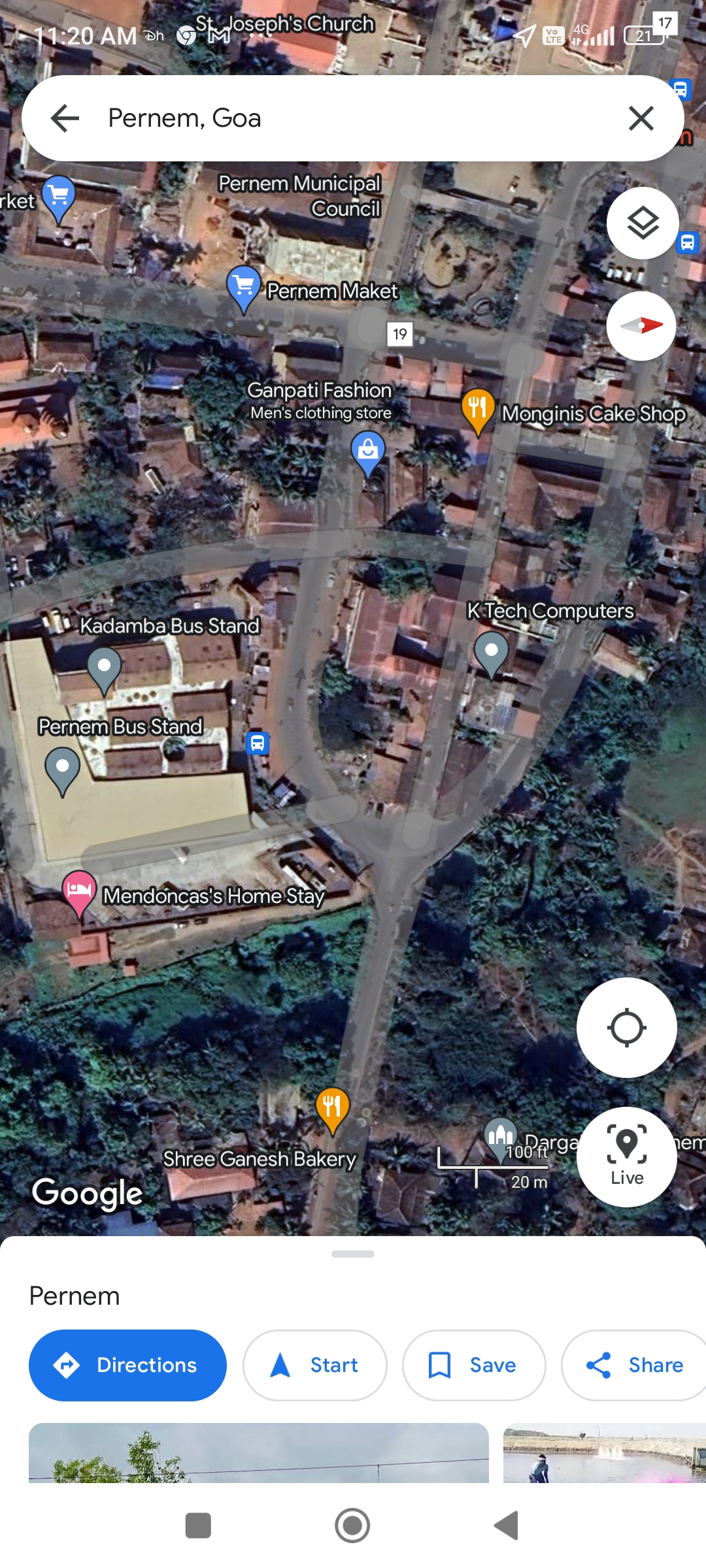
Task: Launch Live View
Action: point(626,1156)
